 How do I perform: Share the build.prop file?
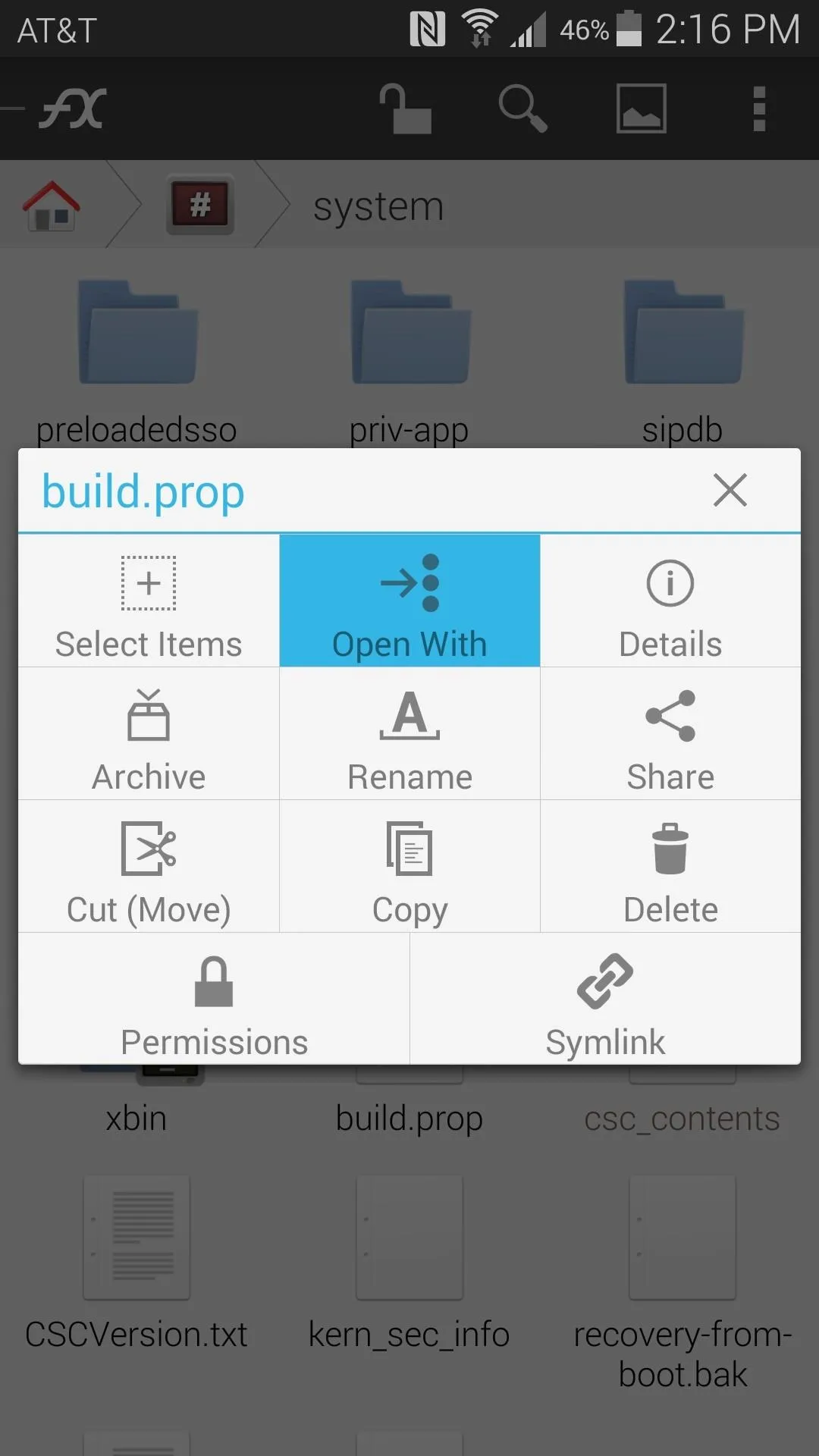click(670, 733)
